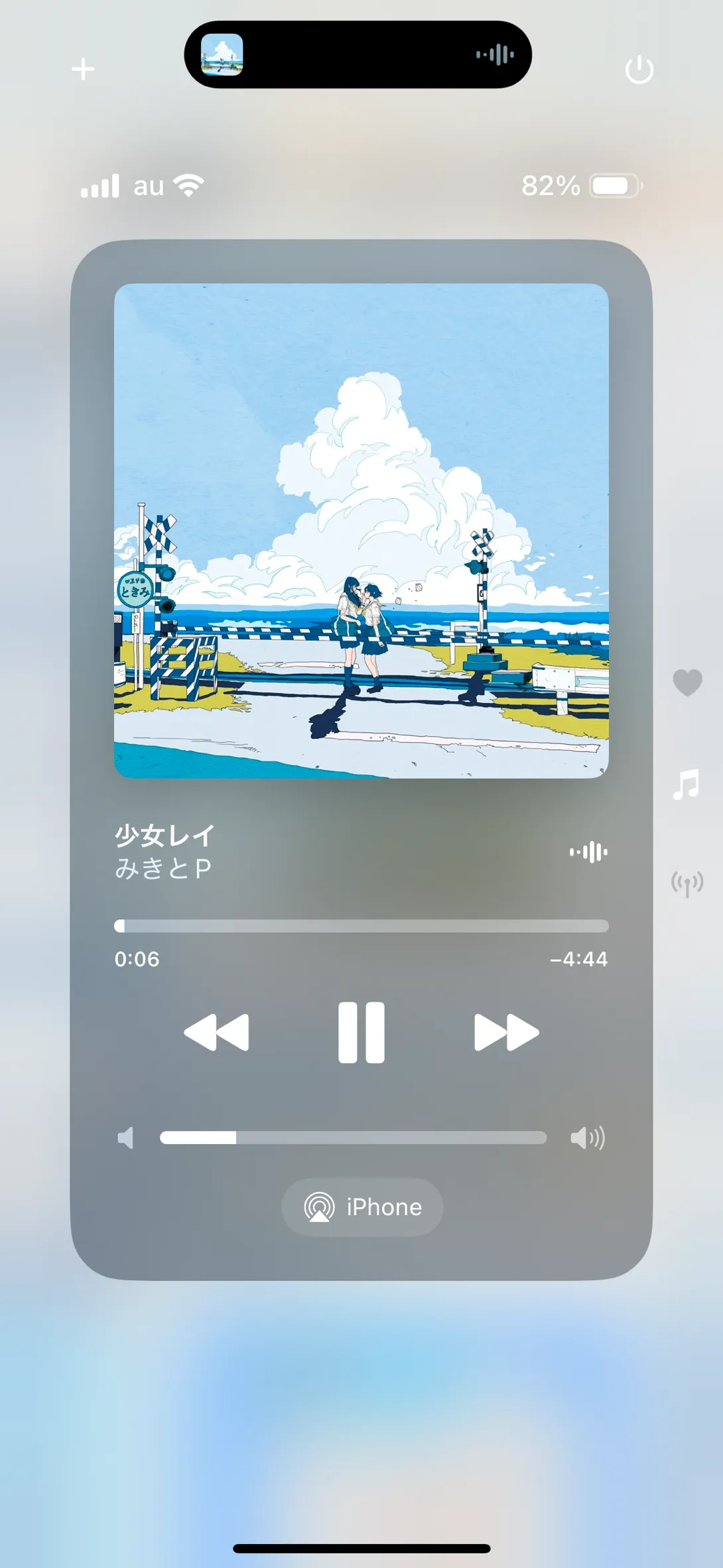Jump to the favorites heart page
This screenshot has height=1568, width=723.
click(687, 682)
